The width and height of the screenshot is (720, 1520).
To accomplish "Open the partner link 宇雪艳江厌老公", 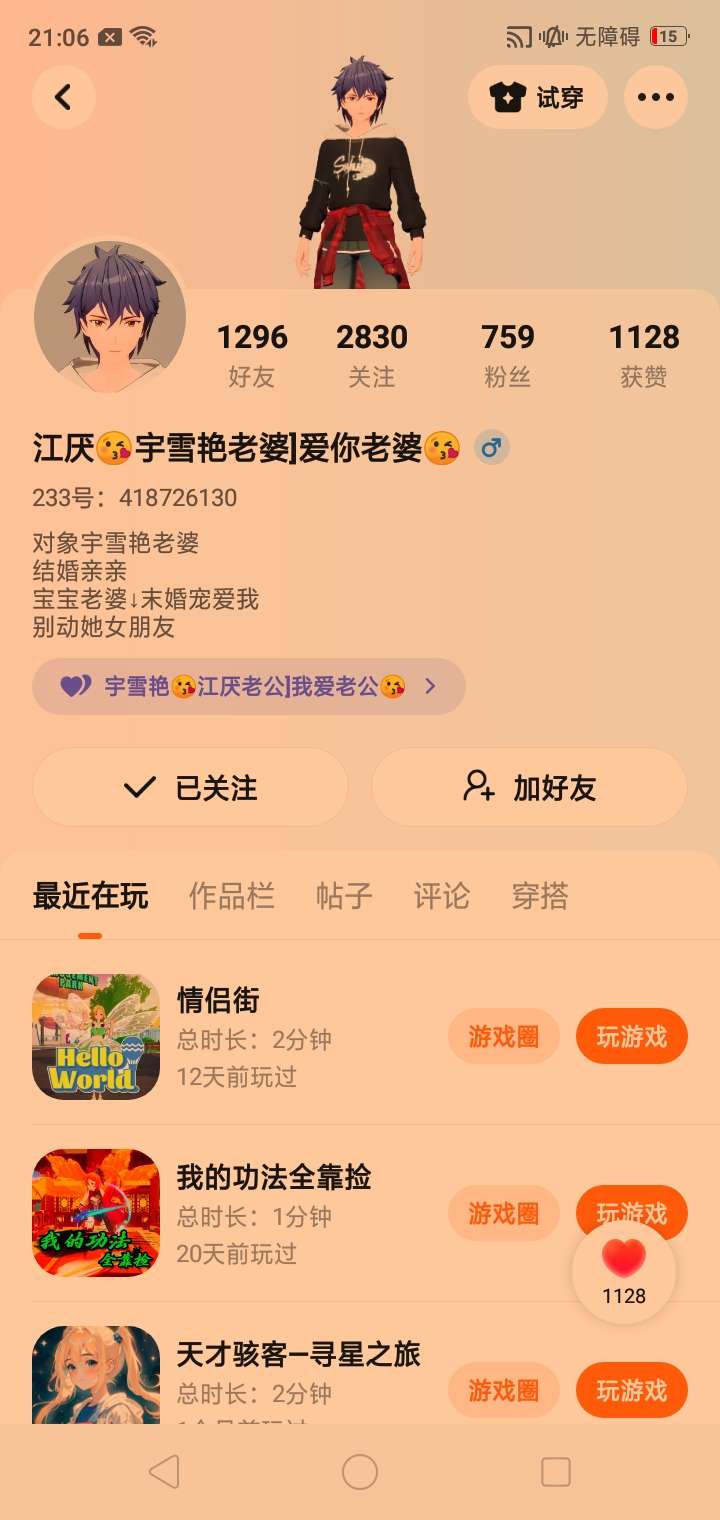I will [248, 686].
